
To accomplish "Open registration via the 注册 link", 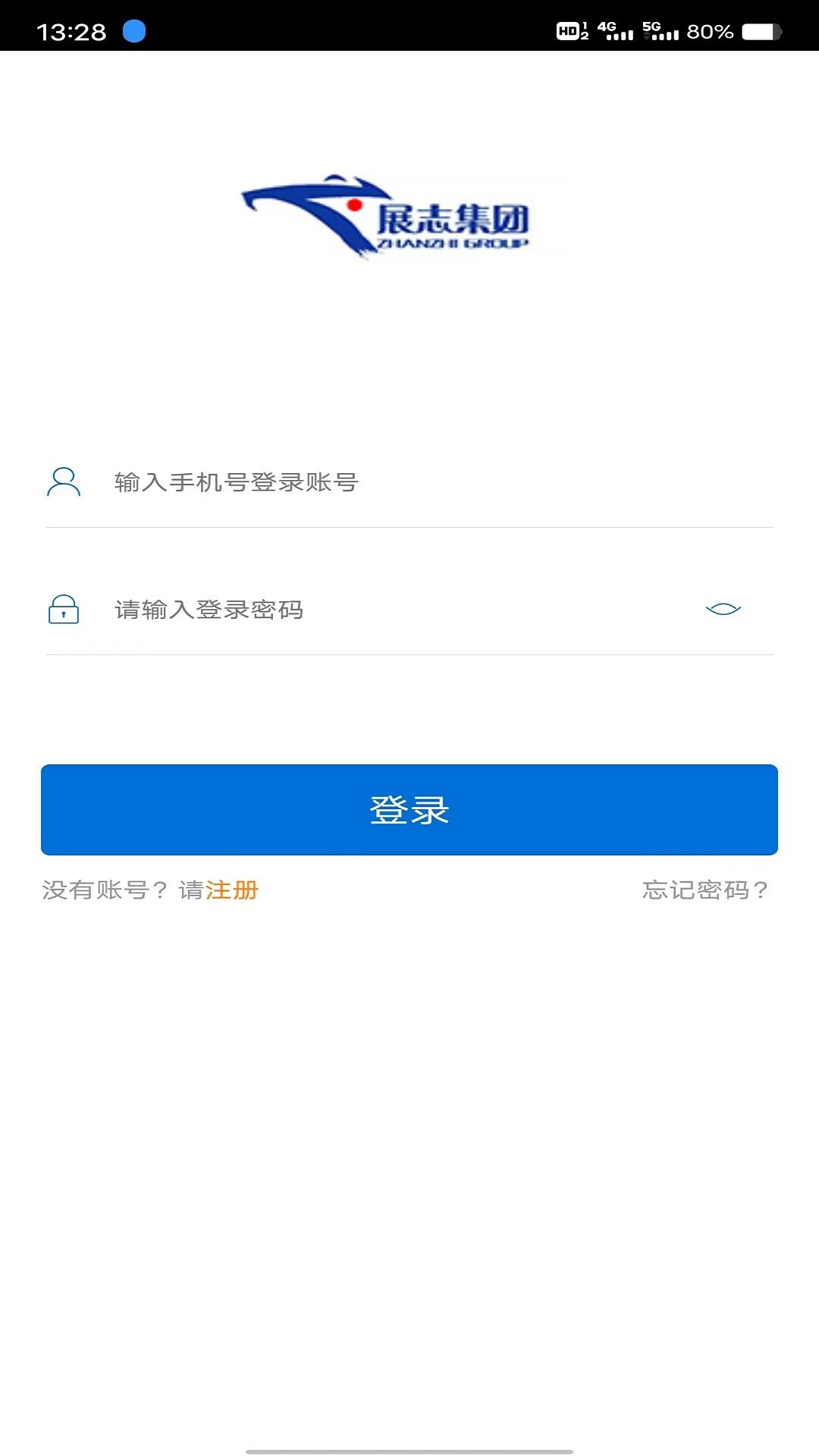I will tap(233, 891).
